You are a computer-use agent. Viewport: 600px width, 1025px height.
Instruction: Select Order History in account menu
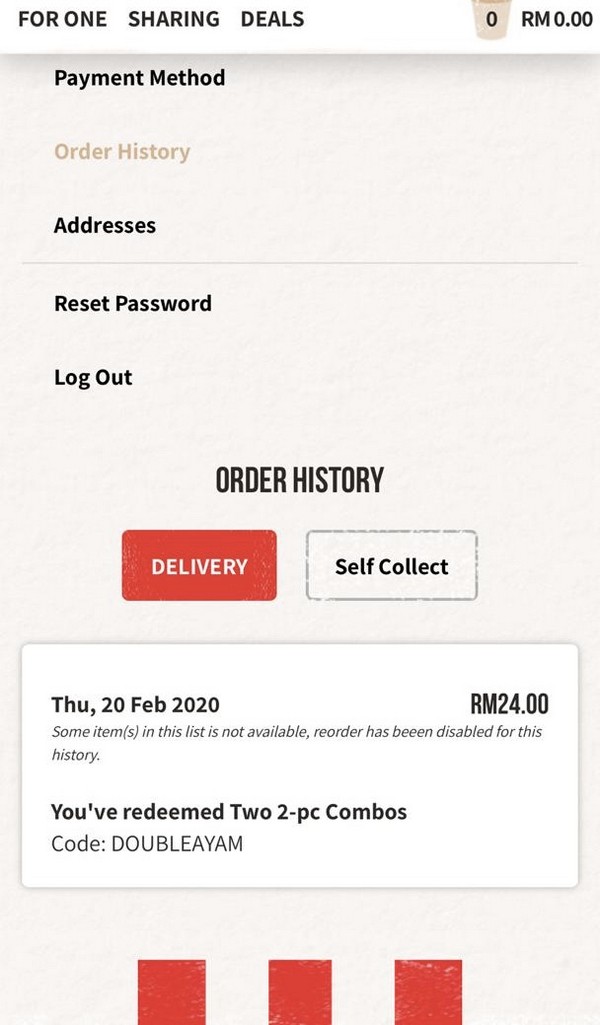(121, 152)
